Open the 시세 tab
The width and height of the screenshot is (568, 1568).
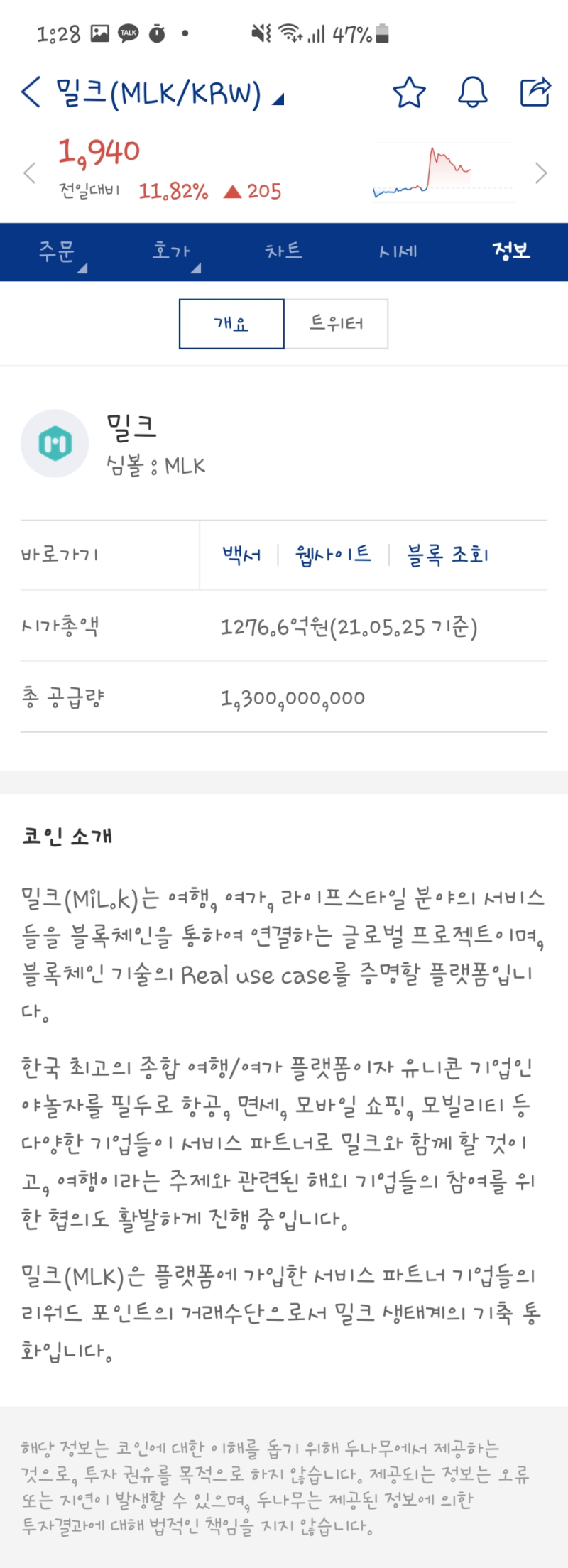(399, 251)
